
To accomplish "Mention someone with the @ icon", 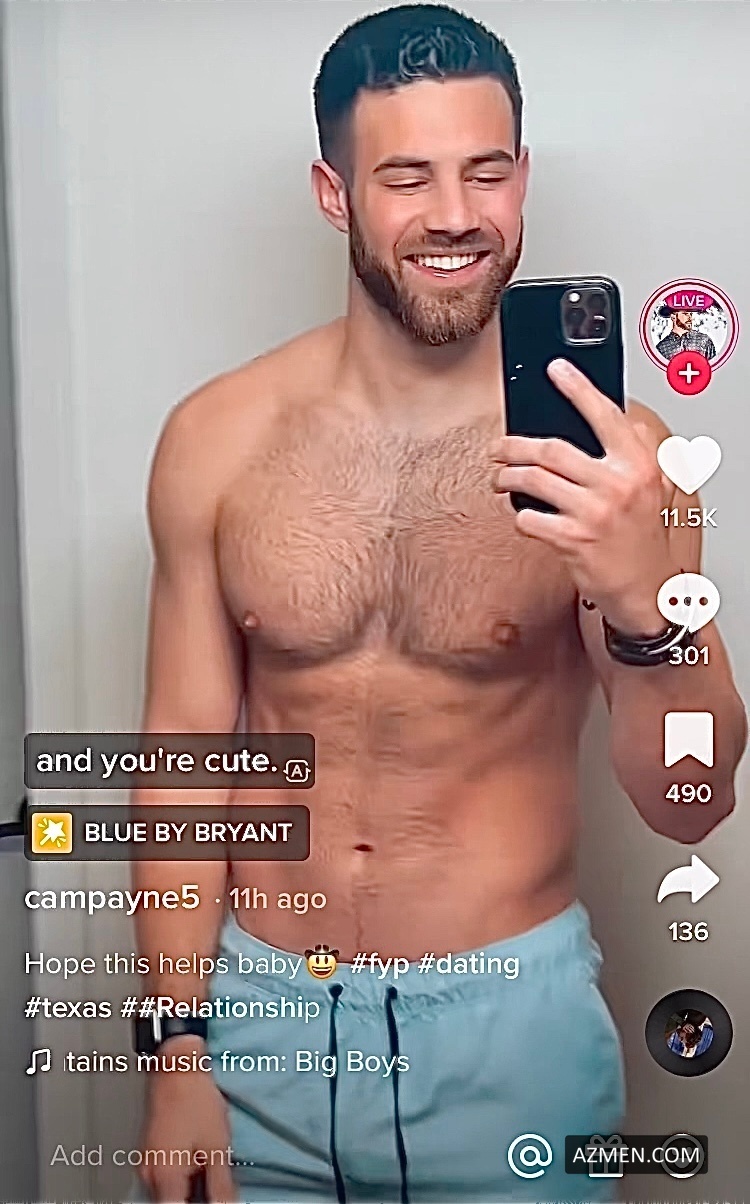I will pos(529,1156).
